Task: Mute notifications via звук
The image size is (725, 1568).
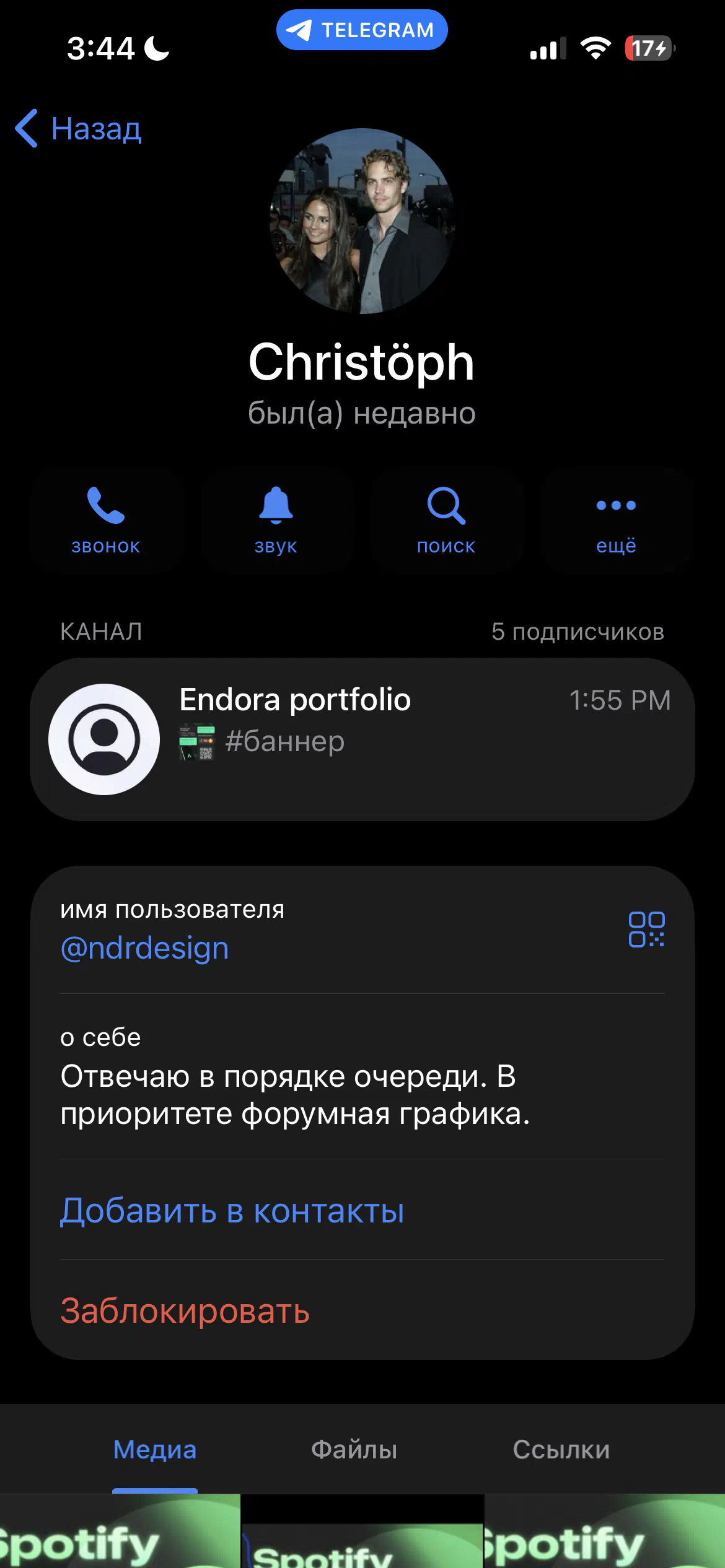Action: point(276,520)
